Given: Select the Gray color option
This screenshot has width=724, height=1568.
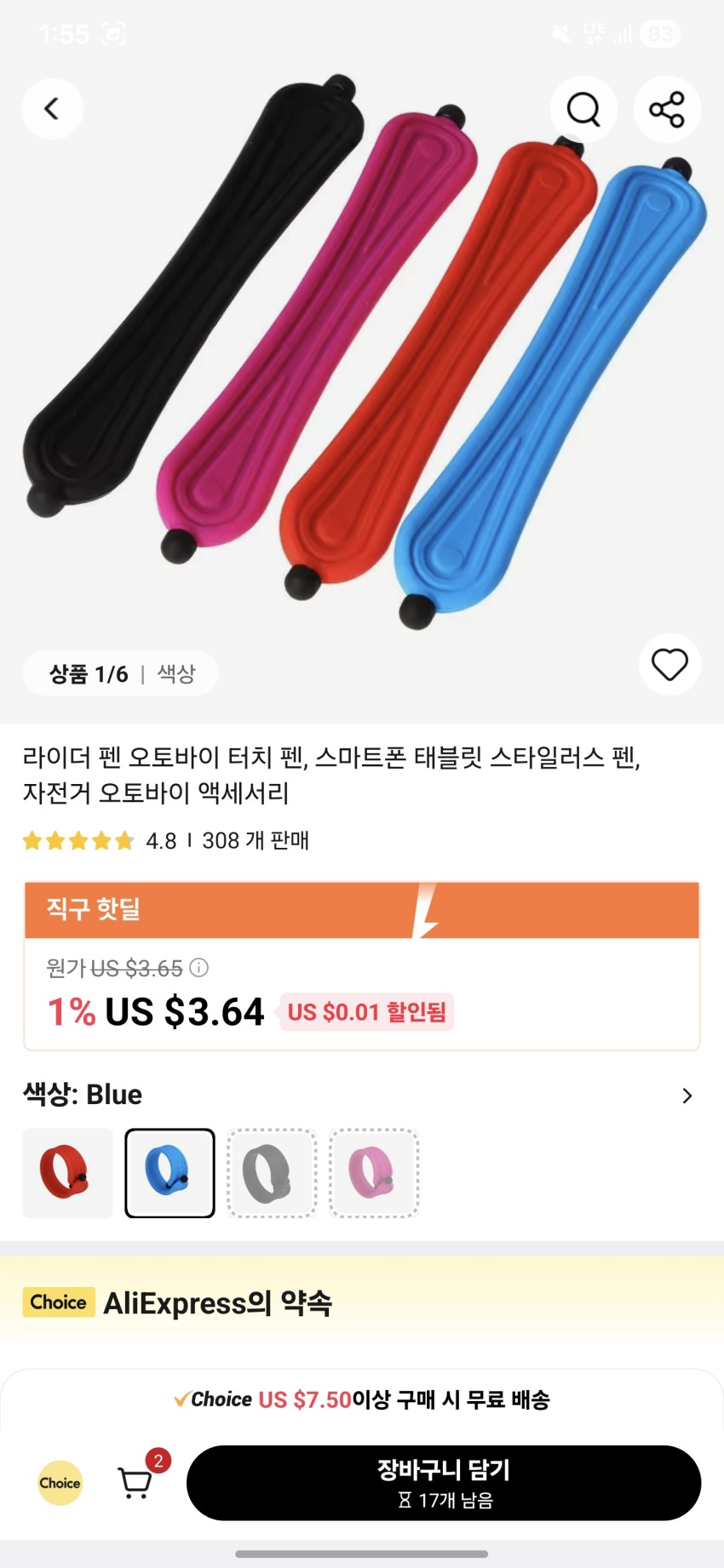Looking at the screenshot, I should click(272, 1173).
